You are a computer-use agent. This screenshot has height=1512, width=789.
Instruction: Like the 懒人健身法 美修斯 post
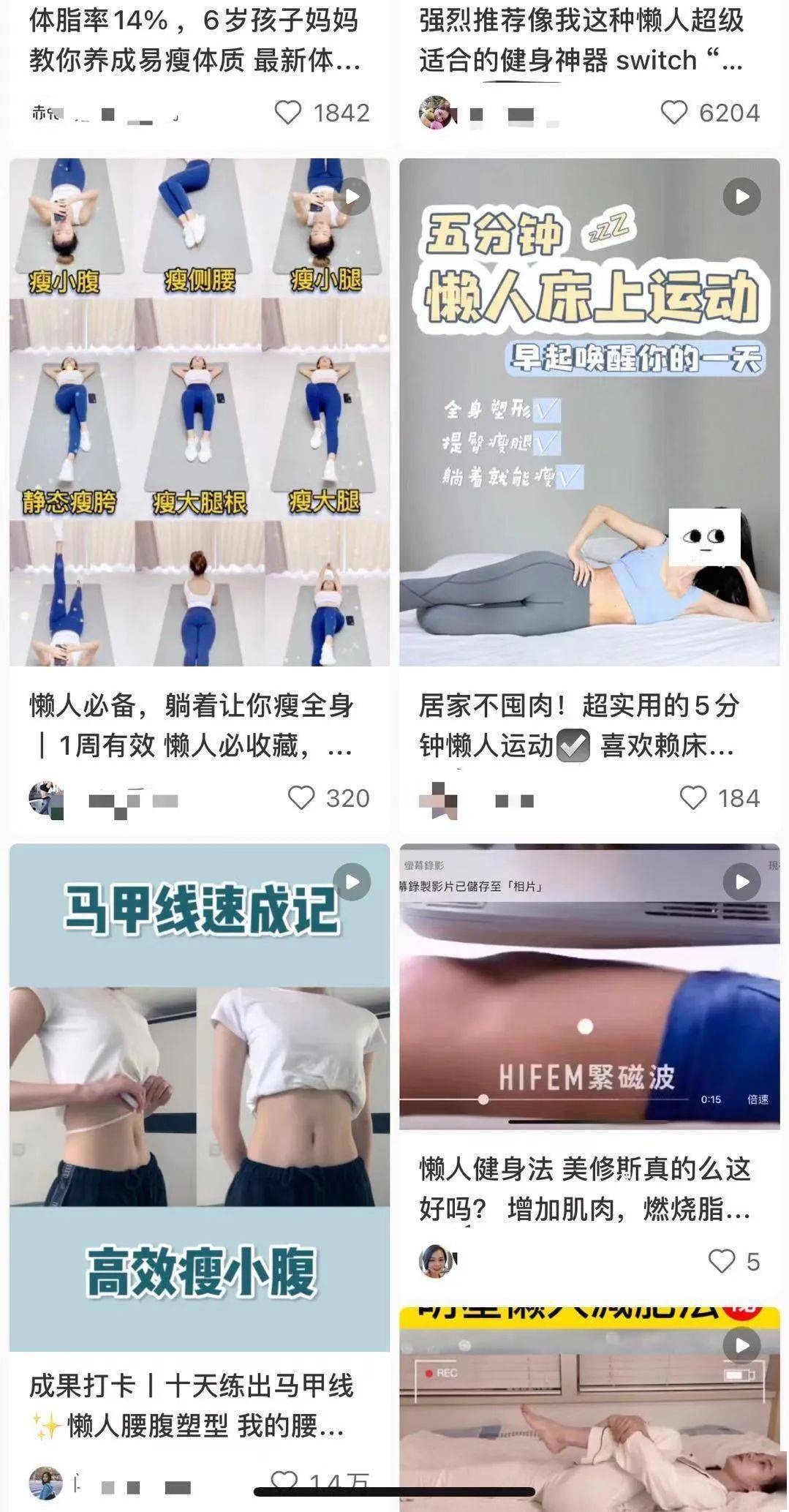pos(722,1260)
